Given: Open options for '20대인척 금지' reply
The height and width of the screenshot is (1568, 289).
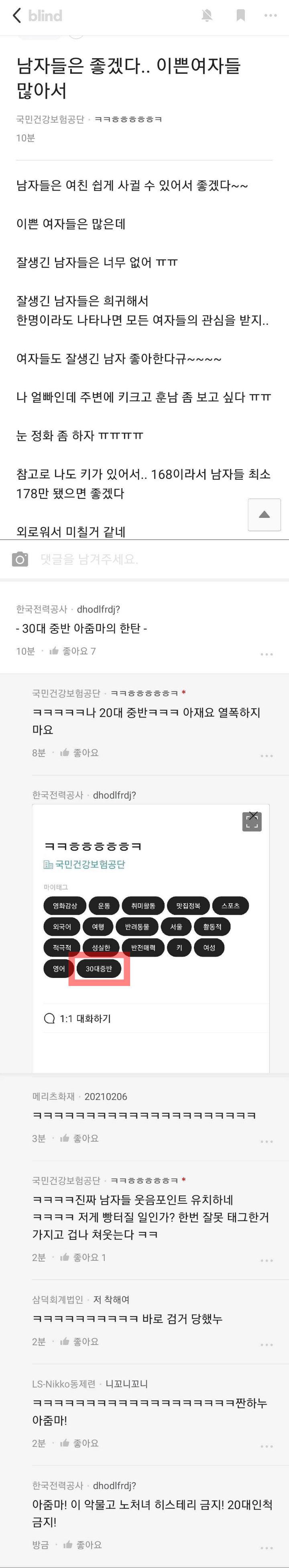Looking at the screenshot, I should (x=267, y=1547).
